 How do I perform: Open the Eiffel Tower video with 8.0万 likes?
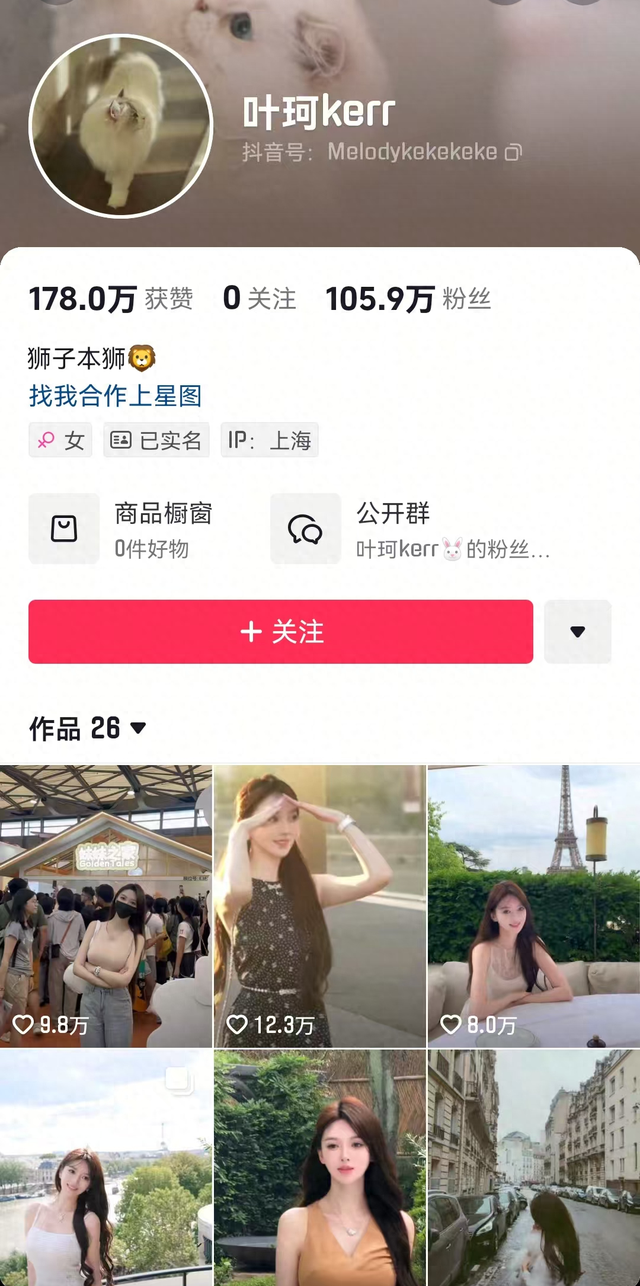coord(534,906)
